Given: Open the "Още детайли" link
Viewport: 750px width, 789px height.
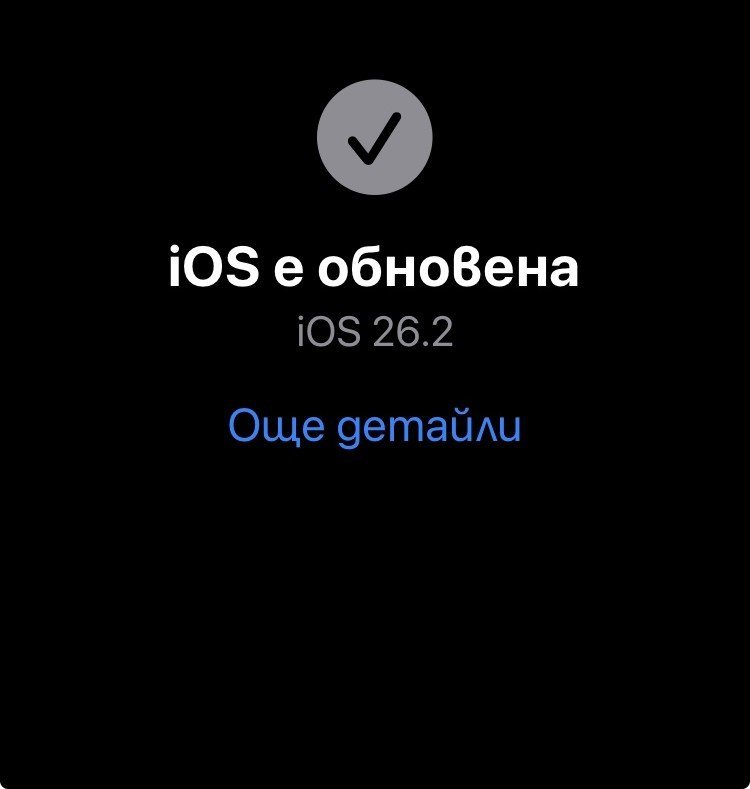Looking at the screenshot, I should point(374,426).
